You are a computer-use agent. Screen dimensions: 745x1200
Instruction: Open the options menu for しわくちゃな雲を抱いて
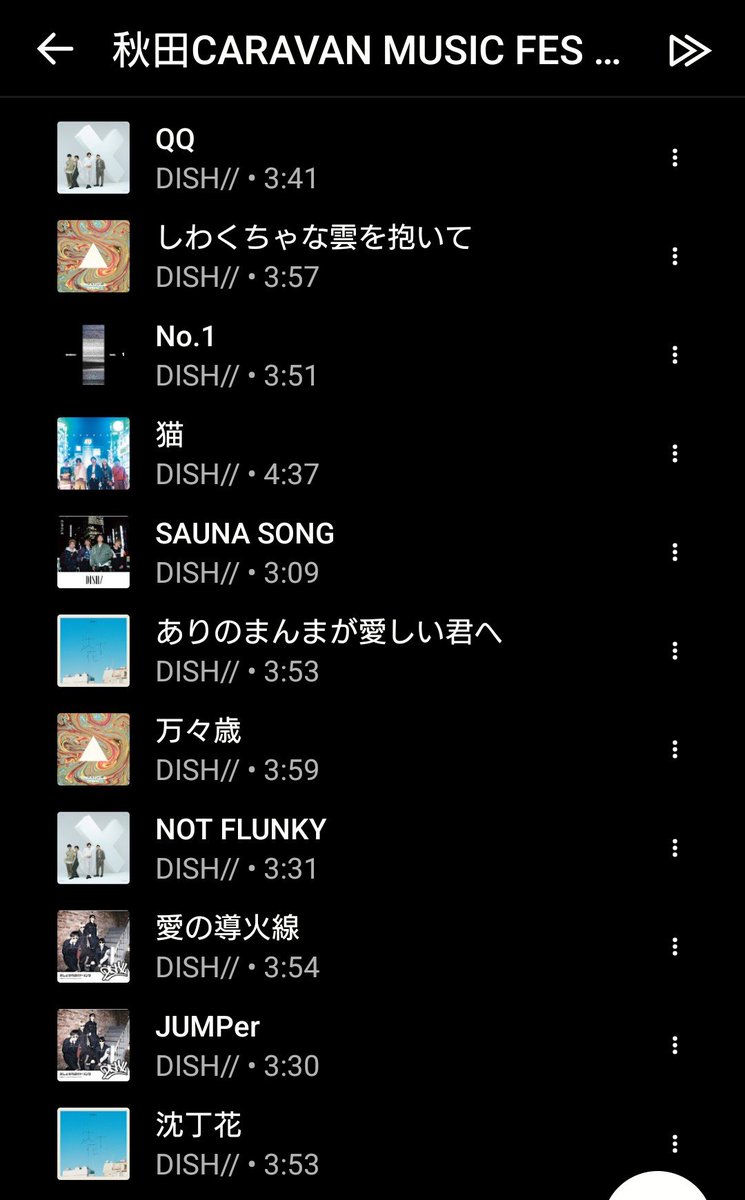pyautogui.click(x=675, y=256)
